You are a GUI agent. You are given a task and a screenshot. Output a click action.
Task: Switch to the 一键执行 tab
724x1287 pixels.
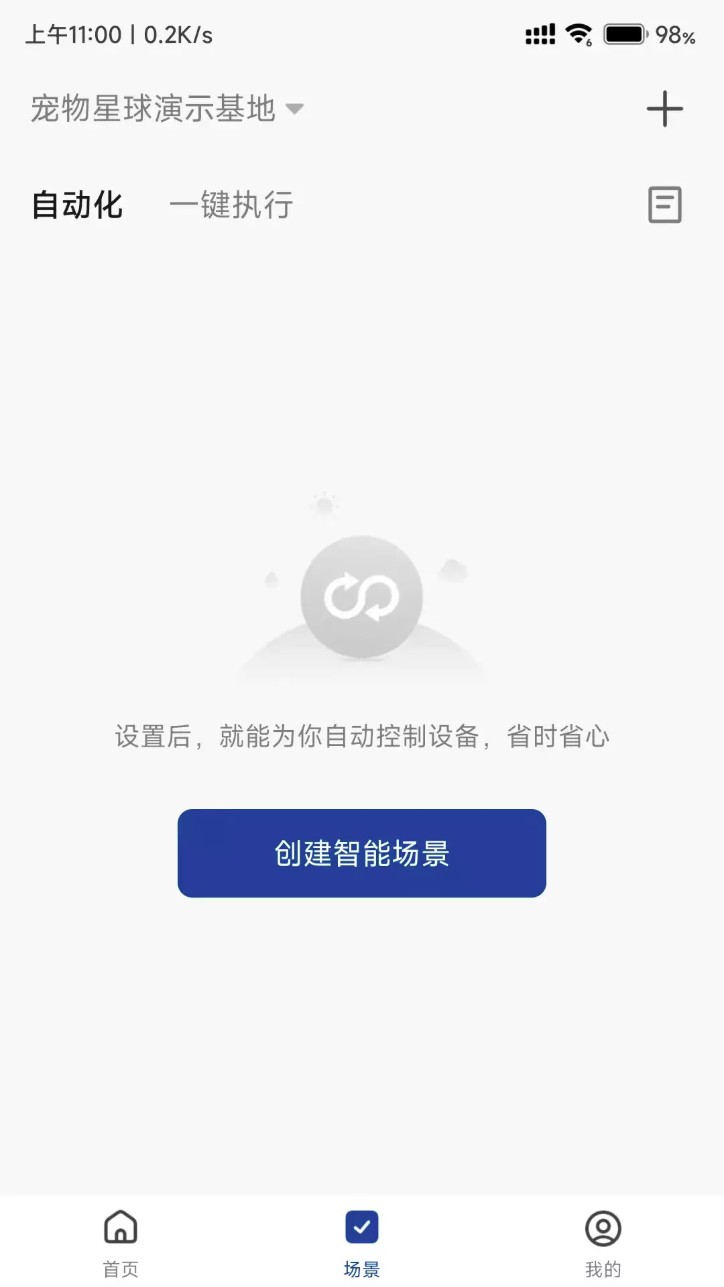pos(231,204)
